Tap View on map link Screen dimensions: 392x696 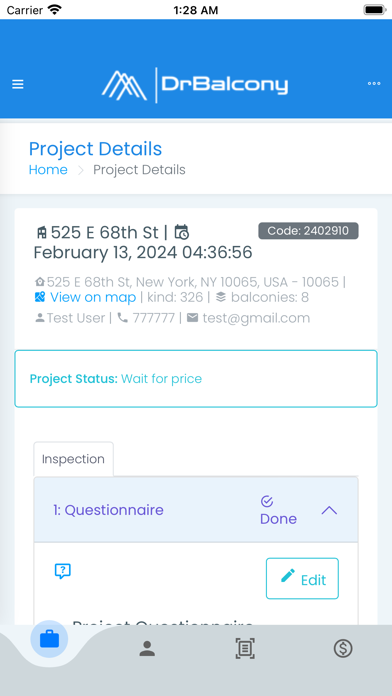[93, 297]
